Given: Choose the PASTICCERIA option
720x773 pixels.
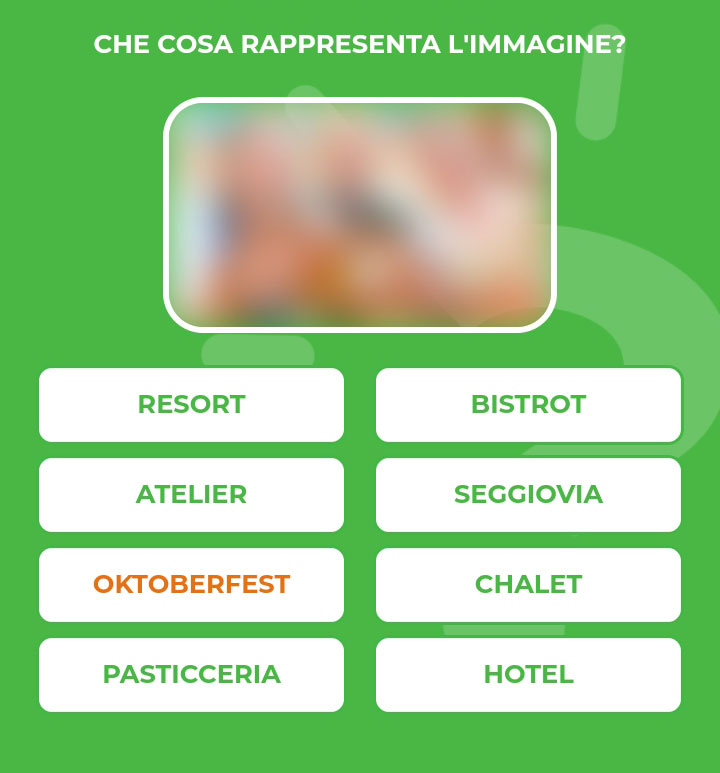Looking at the screenshot, I should 191,675.
